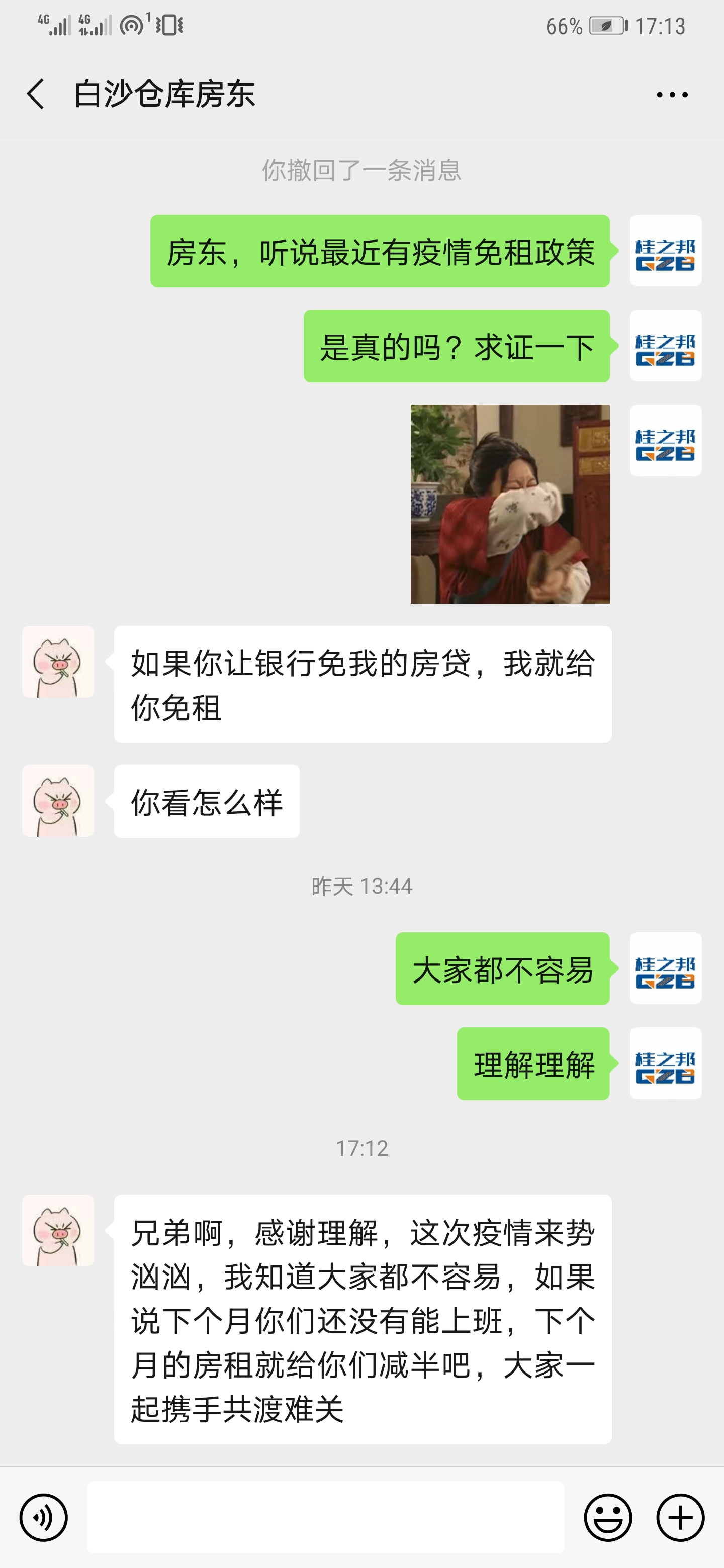This screenshot has height=1568, width=724.
Task: Go back from the 白沙仓库房东 chat
Action: [x=36, y=94]
